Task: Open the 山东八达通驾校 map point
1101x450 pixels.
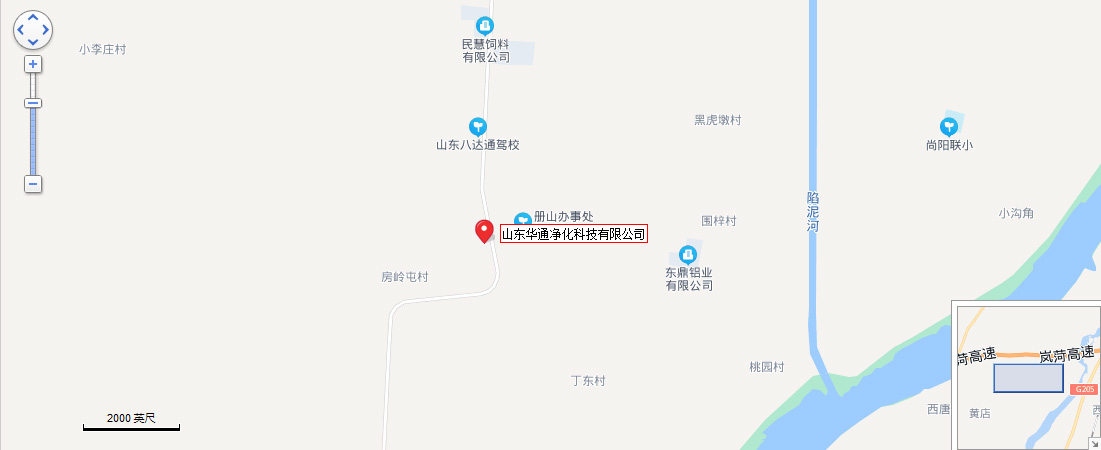Action: [x=478, y=126]
